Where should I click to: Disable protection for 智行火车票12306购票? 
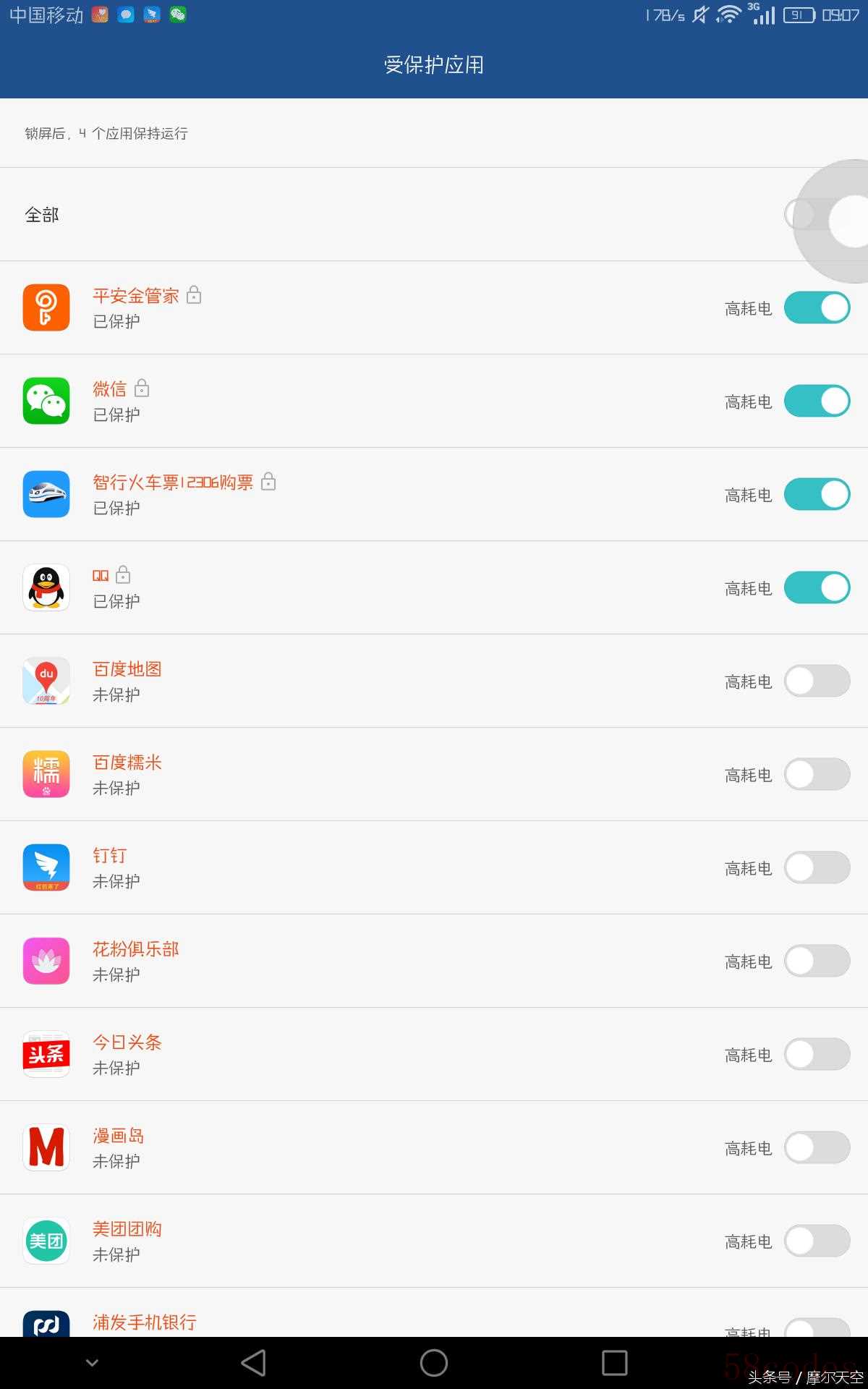pyautogui.click(x=817, y=494)
